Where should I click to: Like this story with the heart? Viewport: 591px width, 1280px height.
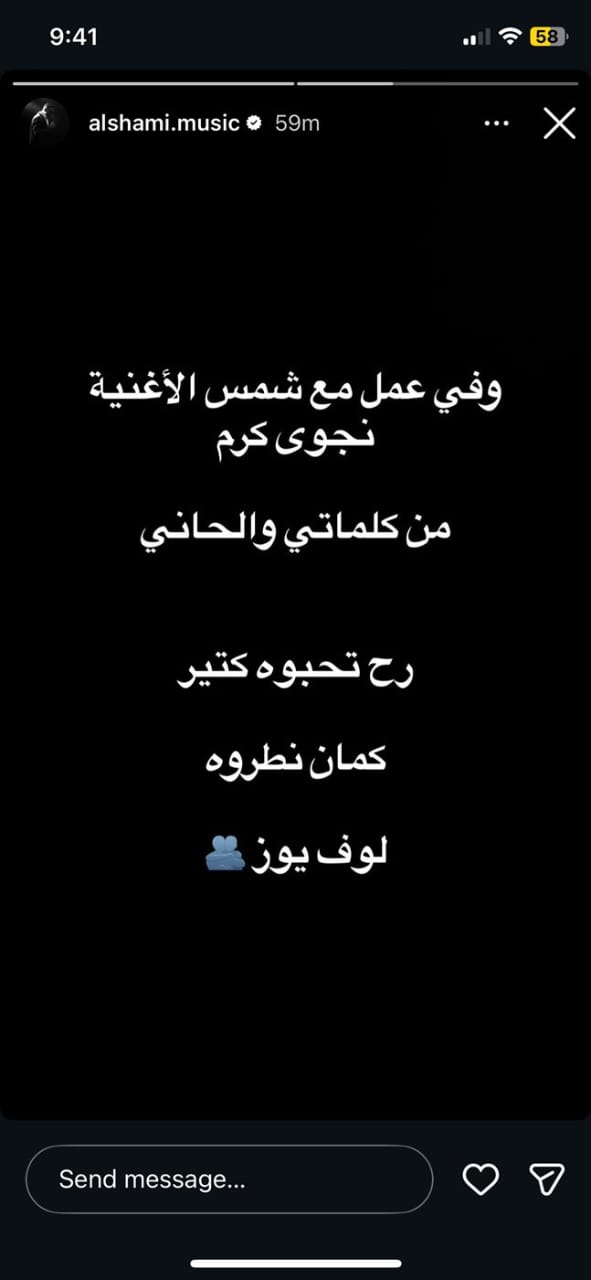point(481,1179)
